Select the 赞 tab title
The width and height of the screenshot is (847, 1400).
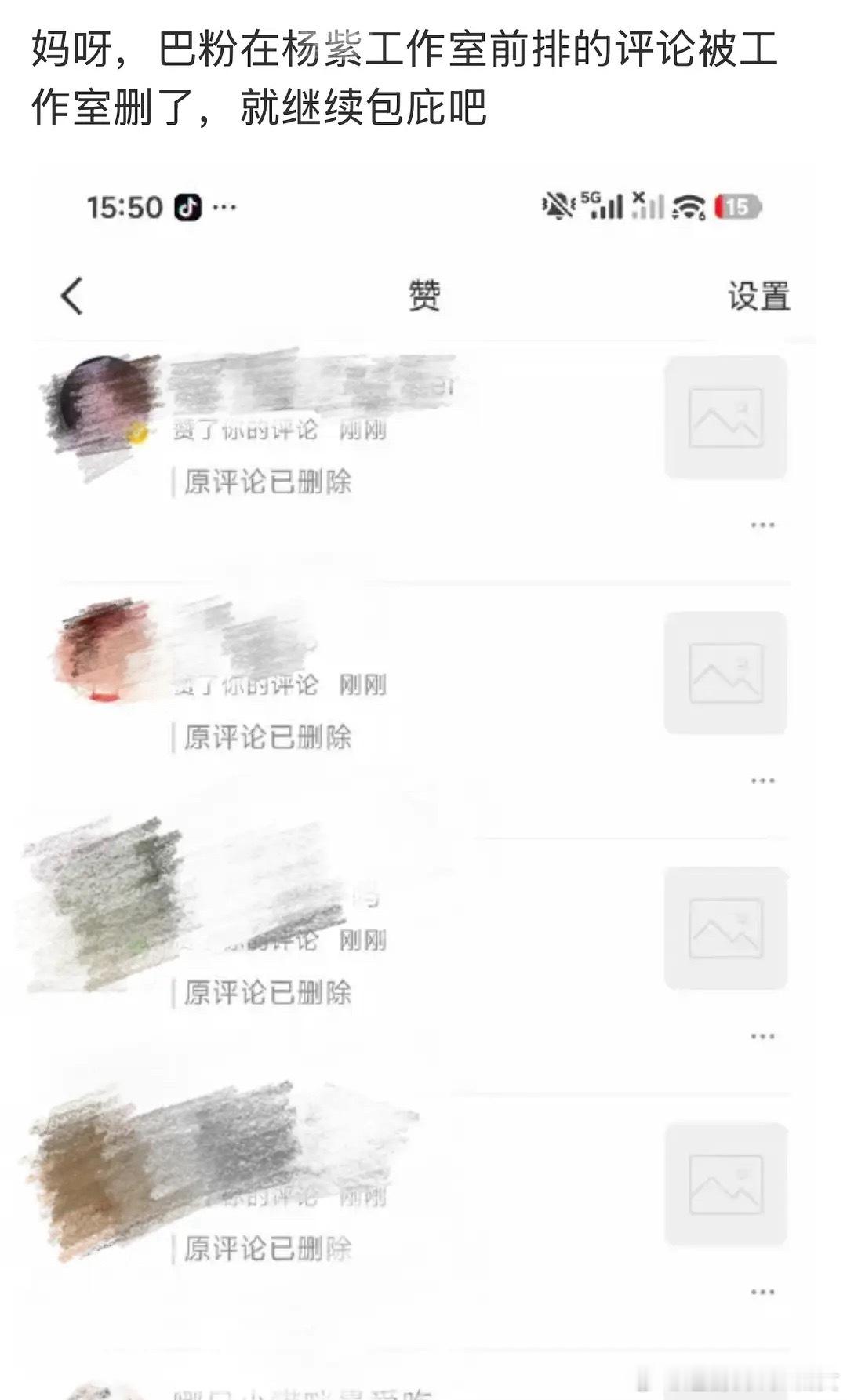point(423,296)
